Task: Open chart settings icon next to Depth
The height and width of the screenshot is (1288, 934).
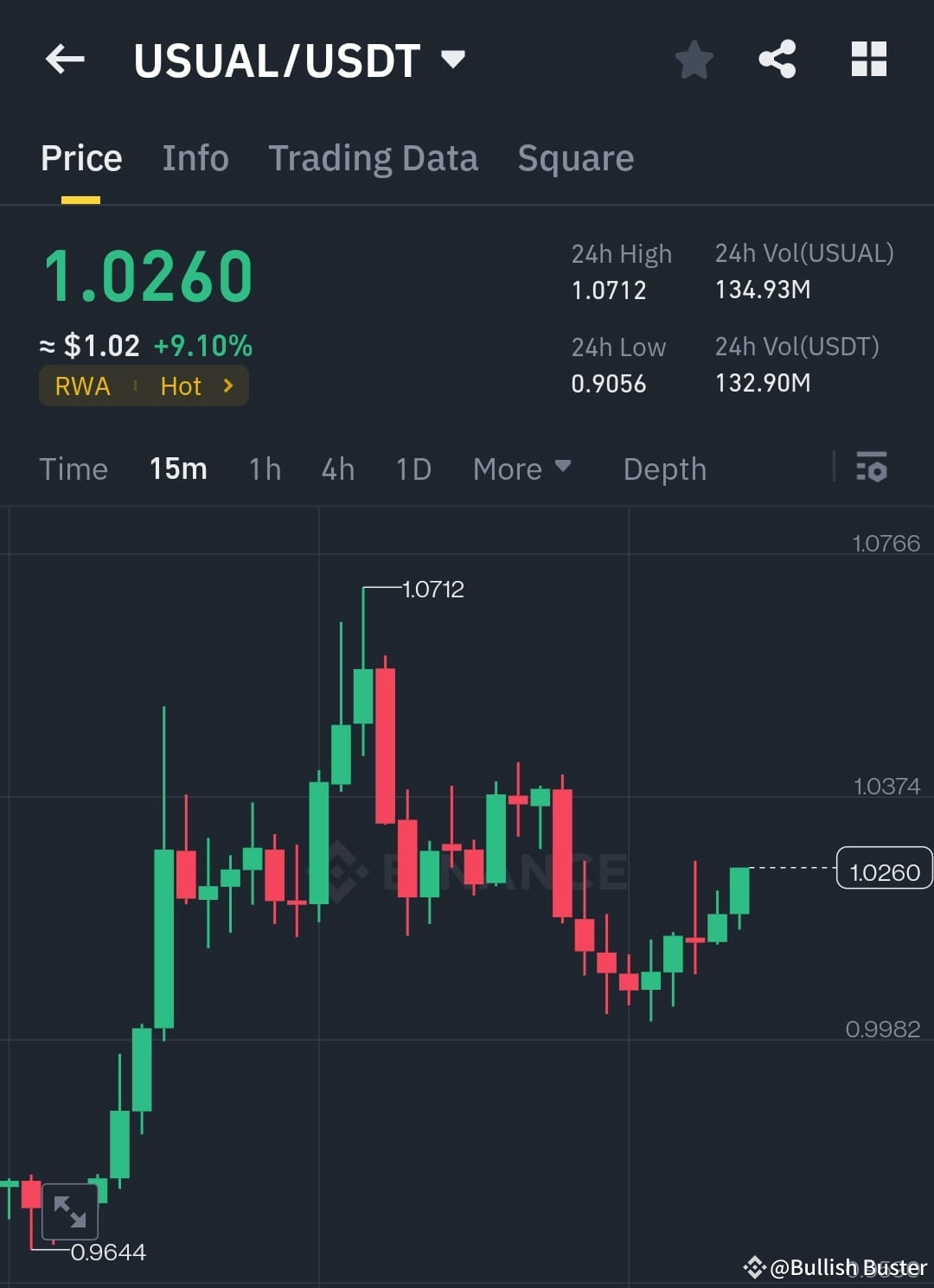Action: [873, 469]
